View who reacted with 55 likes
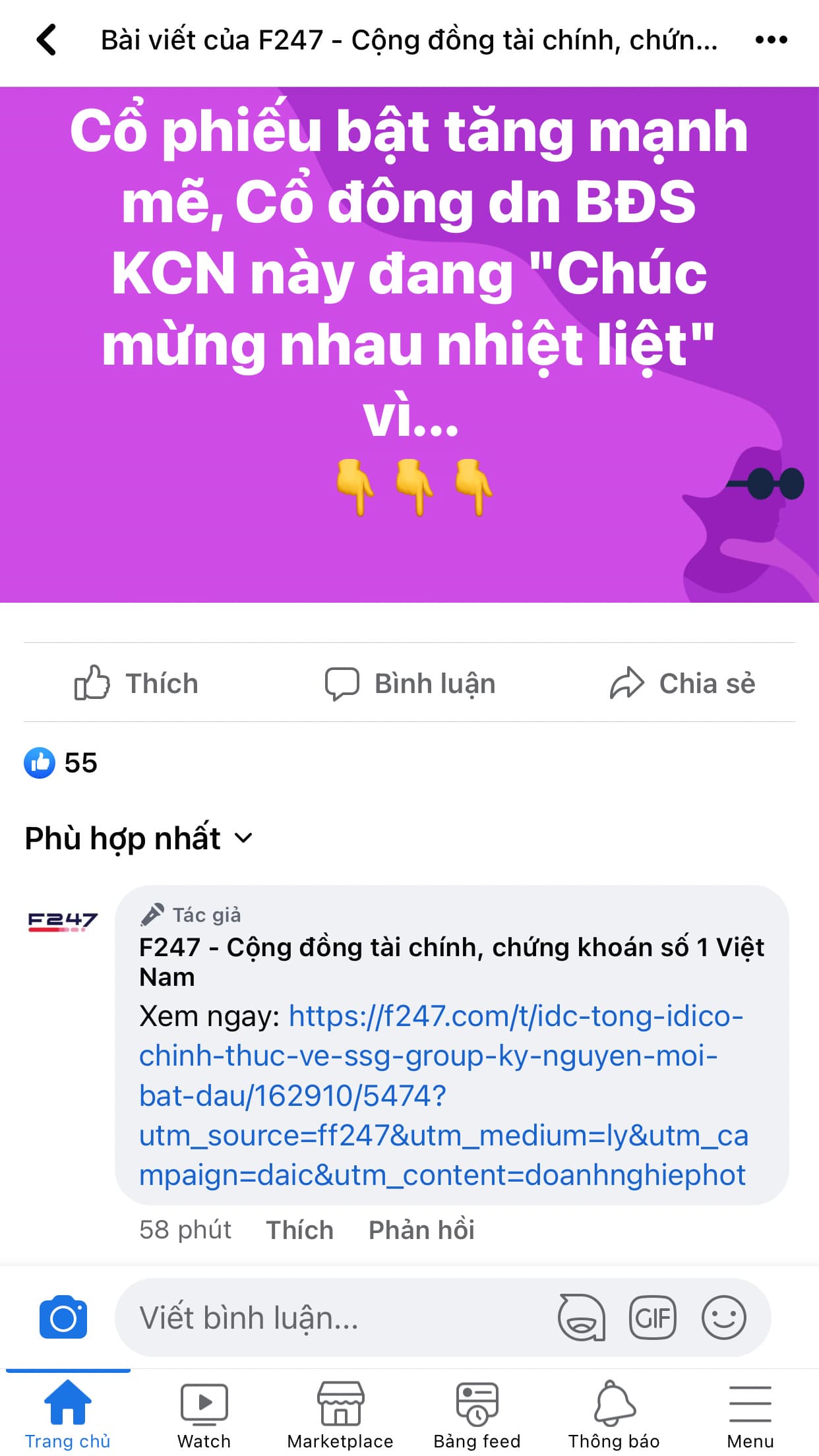Image resolution: width=819 pixels, height=1456 pixels. (61, 763)
